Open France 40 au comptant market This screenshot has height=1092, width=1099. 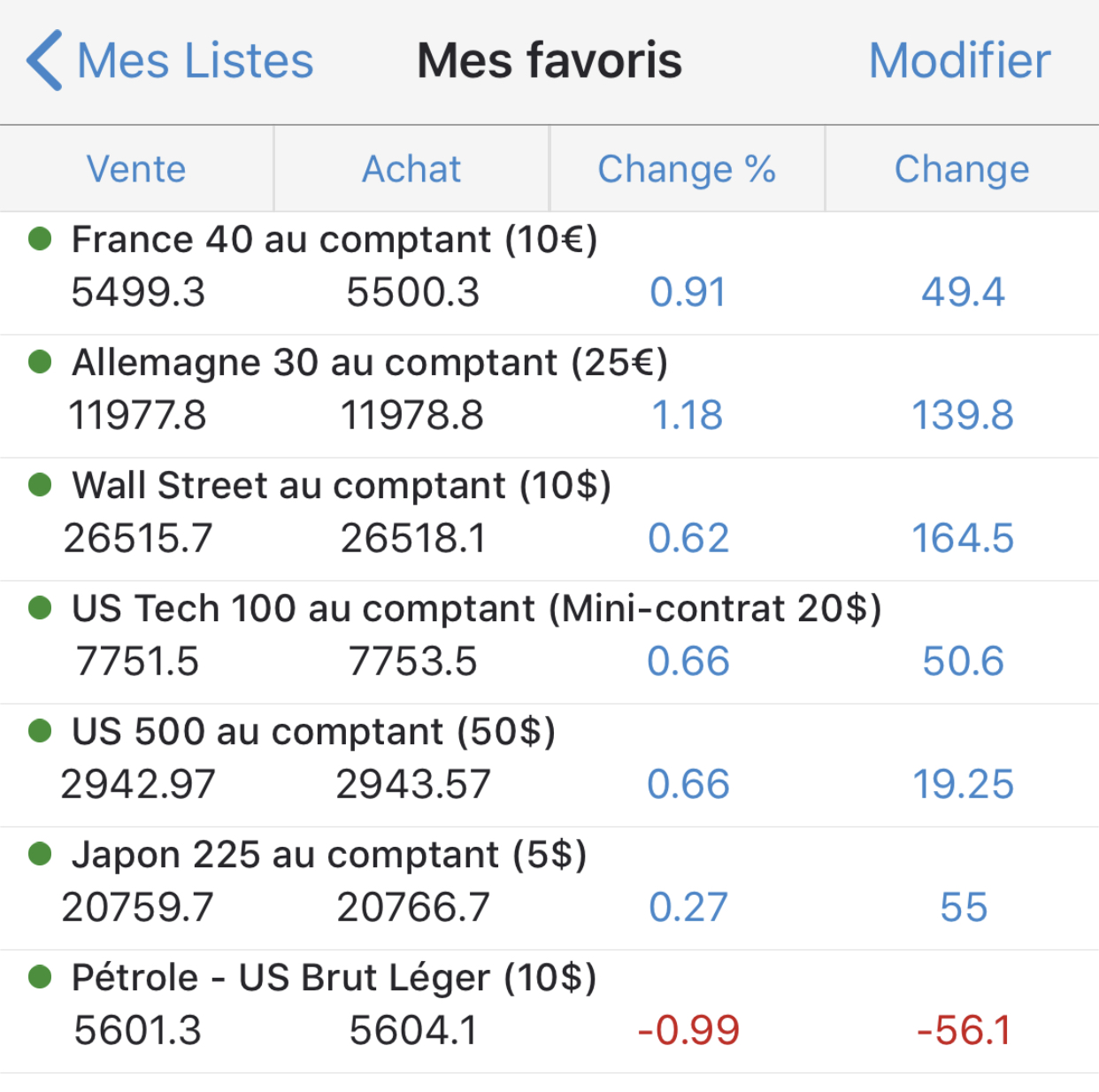pyautogui.click(x=334, y=240)
